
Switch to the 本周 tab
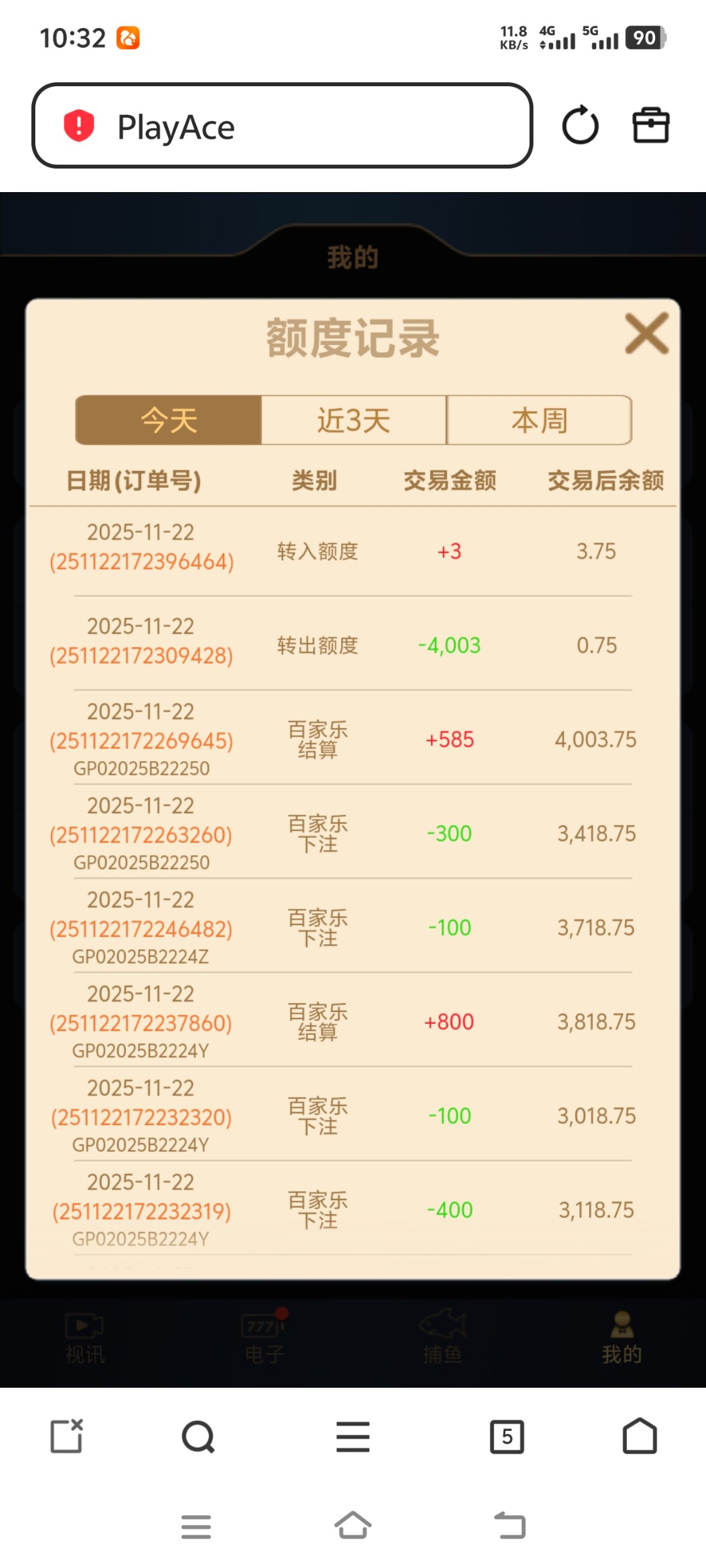pos(539,420)
